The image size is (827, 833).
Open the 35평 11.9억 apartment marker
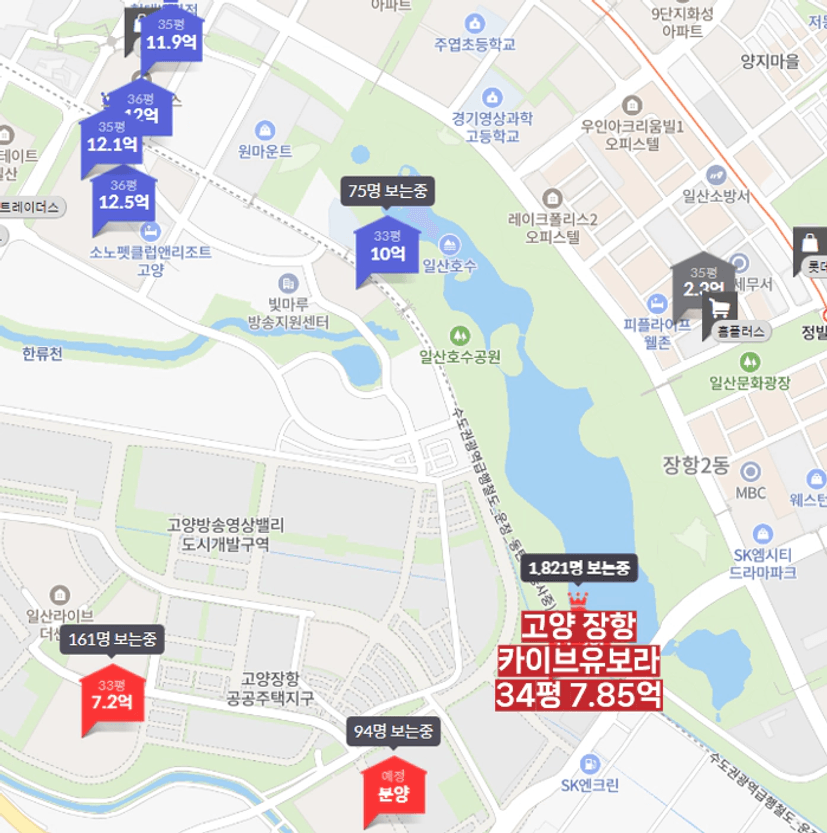(x=171, y=37)
